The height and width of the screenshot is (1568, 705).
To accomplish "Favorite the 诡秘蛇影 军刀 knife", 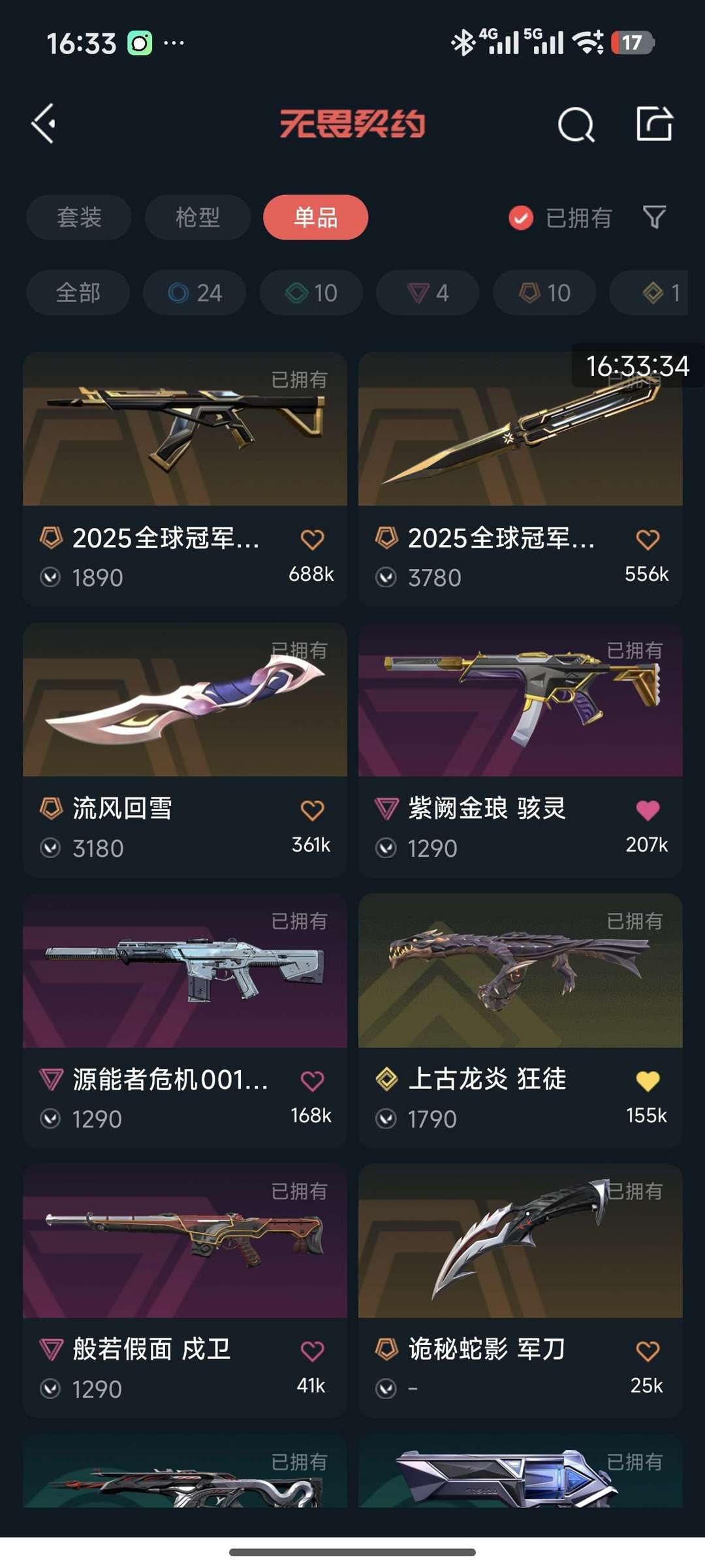I will [x=647, y=1350].
